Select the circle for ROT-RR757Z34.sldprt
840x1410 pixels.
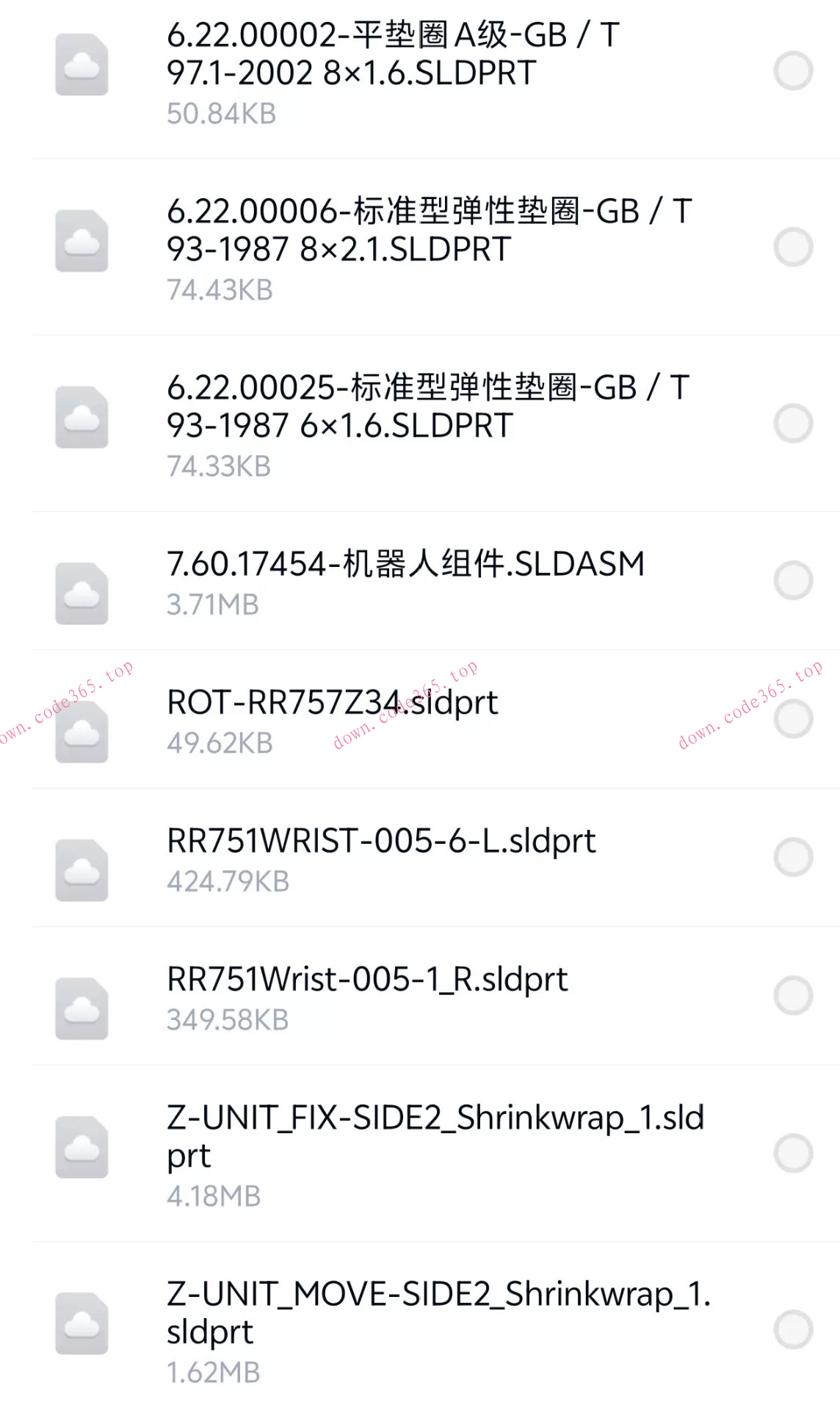[x=793, y=720]
